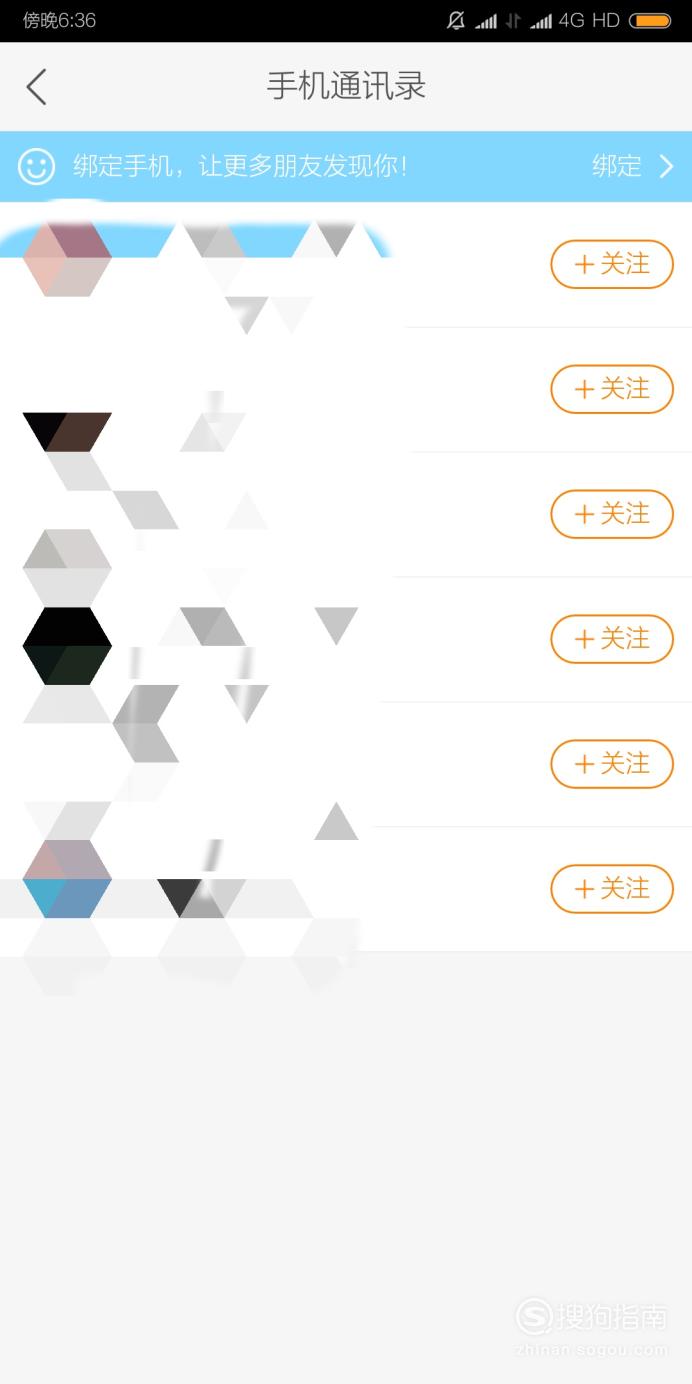Follow the last contact in the list
Image resolution: width=692 pixels, height=1384 pixels.
[x=612, y=889]
